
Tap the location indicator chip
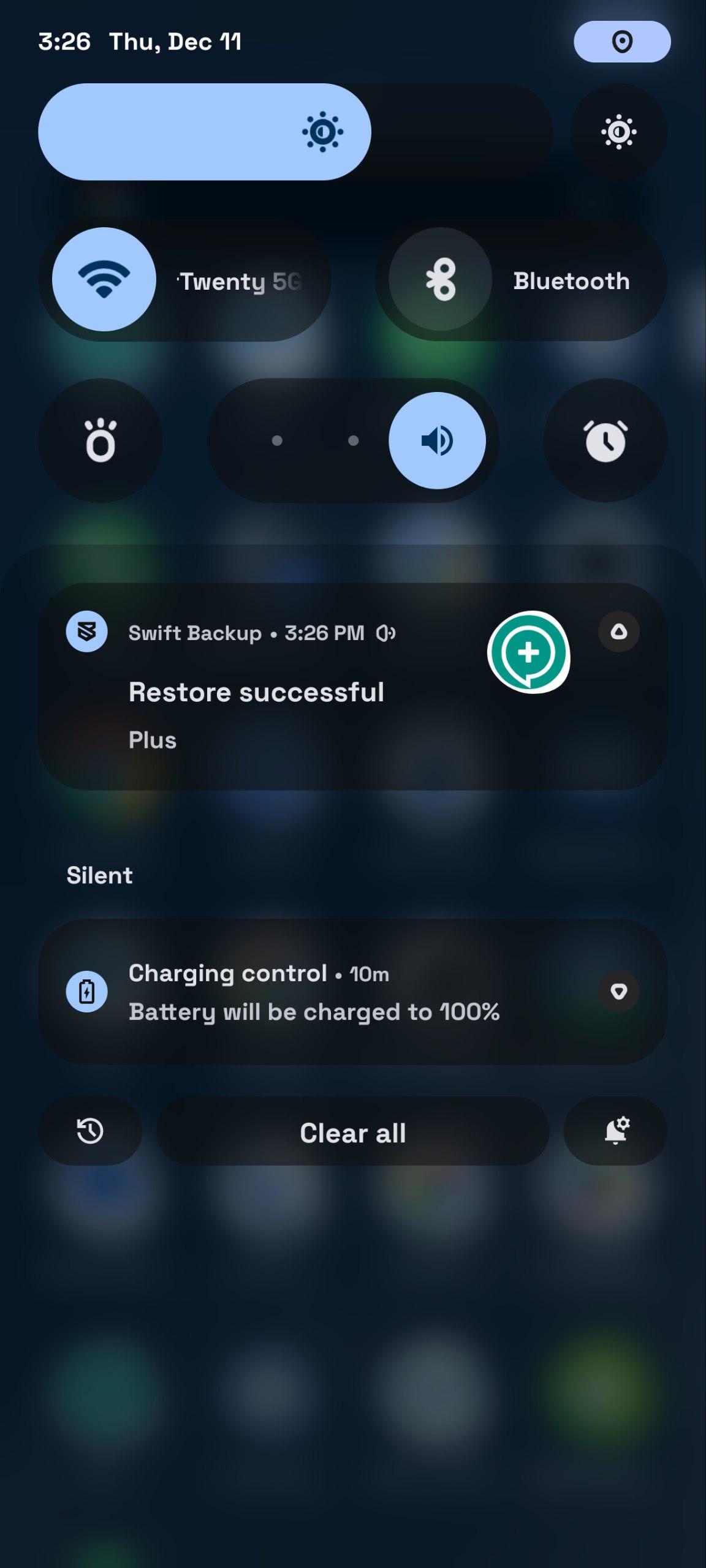(622, 42)
